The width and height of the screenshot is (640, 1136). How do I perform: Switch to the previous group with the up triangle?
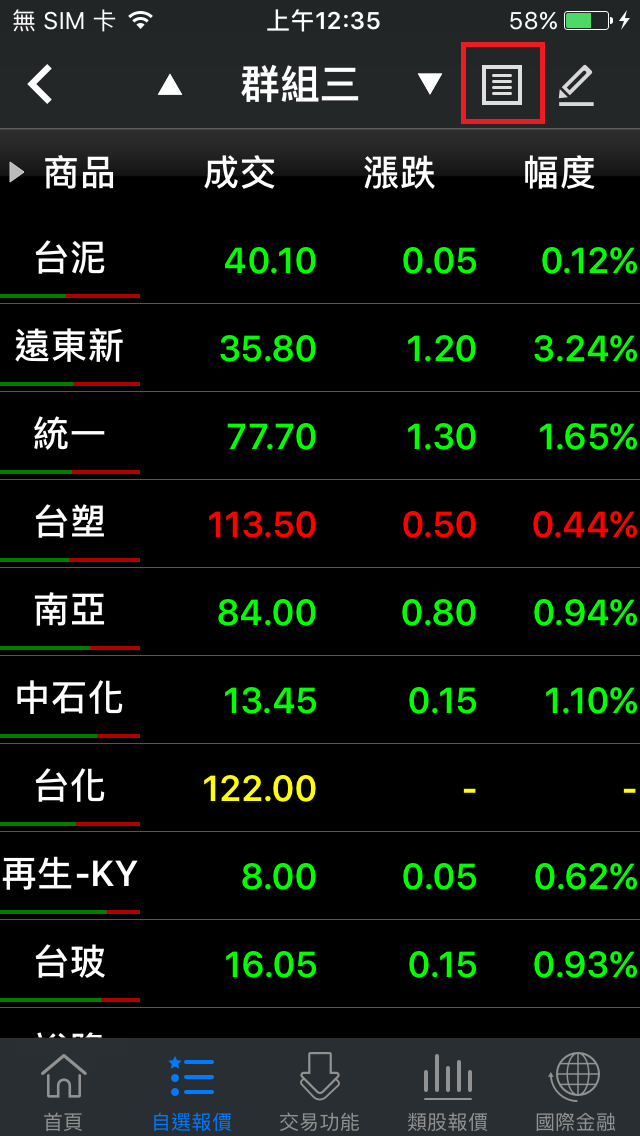(170, 85)
